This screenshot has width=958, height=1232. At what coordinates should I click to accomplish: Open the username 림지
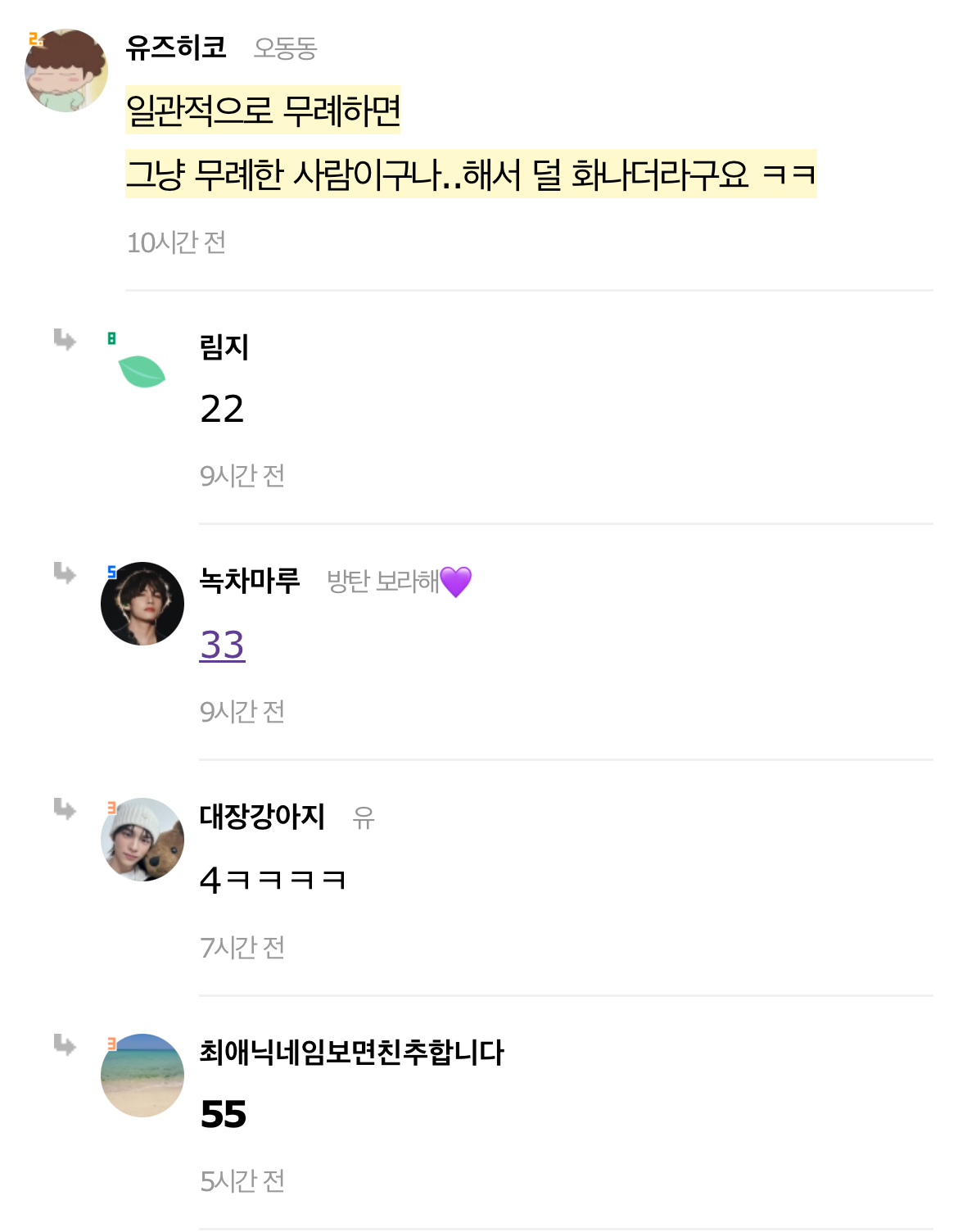[224, 347]
